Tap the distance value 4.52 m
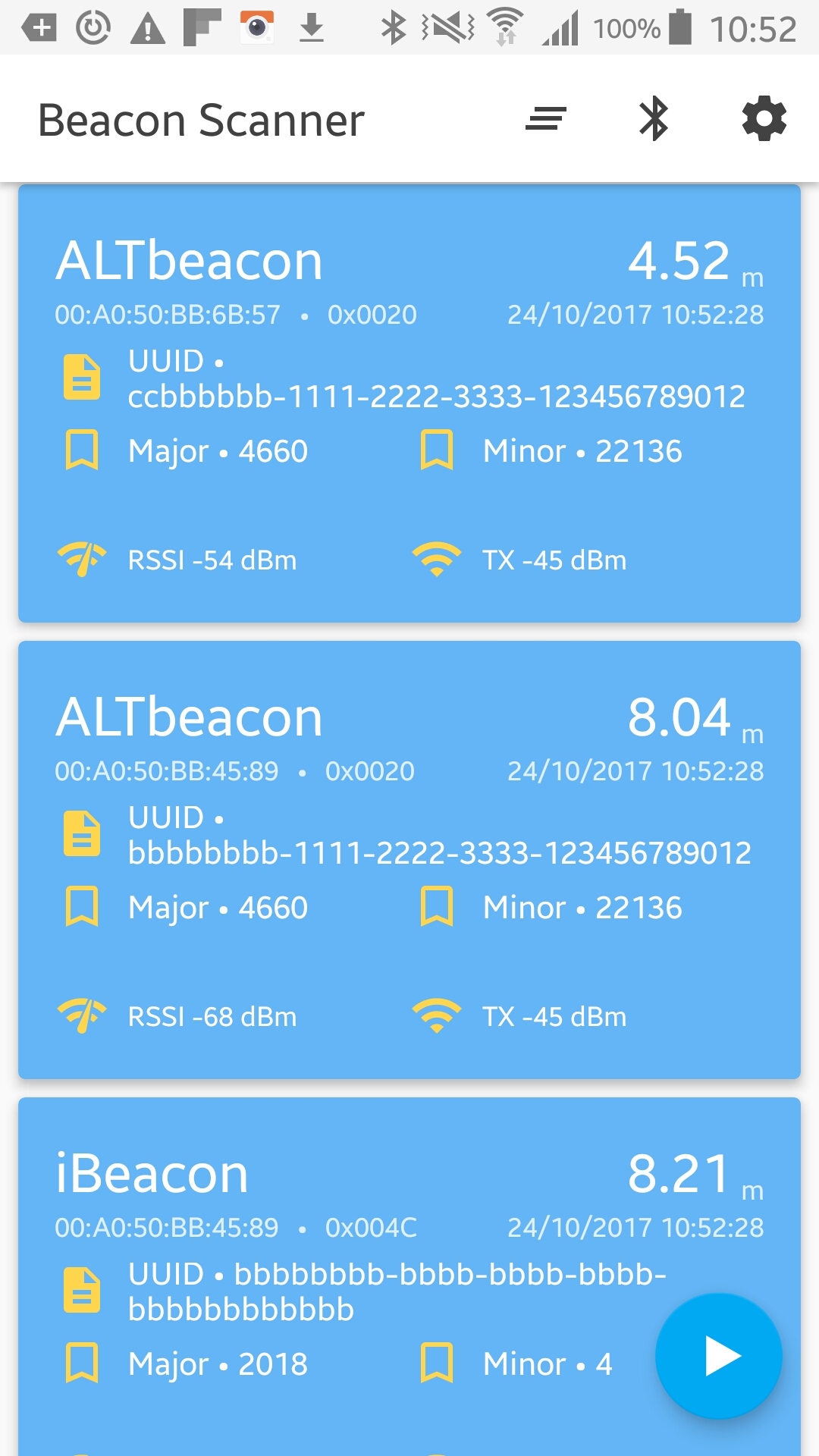 (682, 261)
